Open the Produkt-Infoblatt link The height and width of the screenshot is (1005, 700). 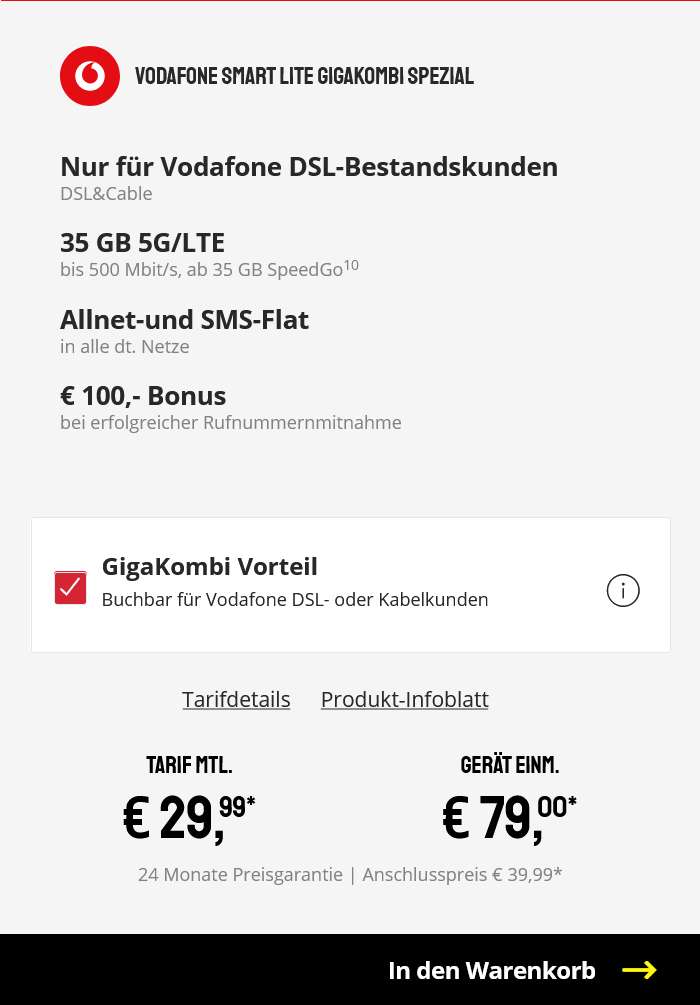click(x=404, y=699)
